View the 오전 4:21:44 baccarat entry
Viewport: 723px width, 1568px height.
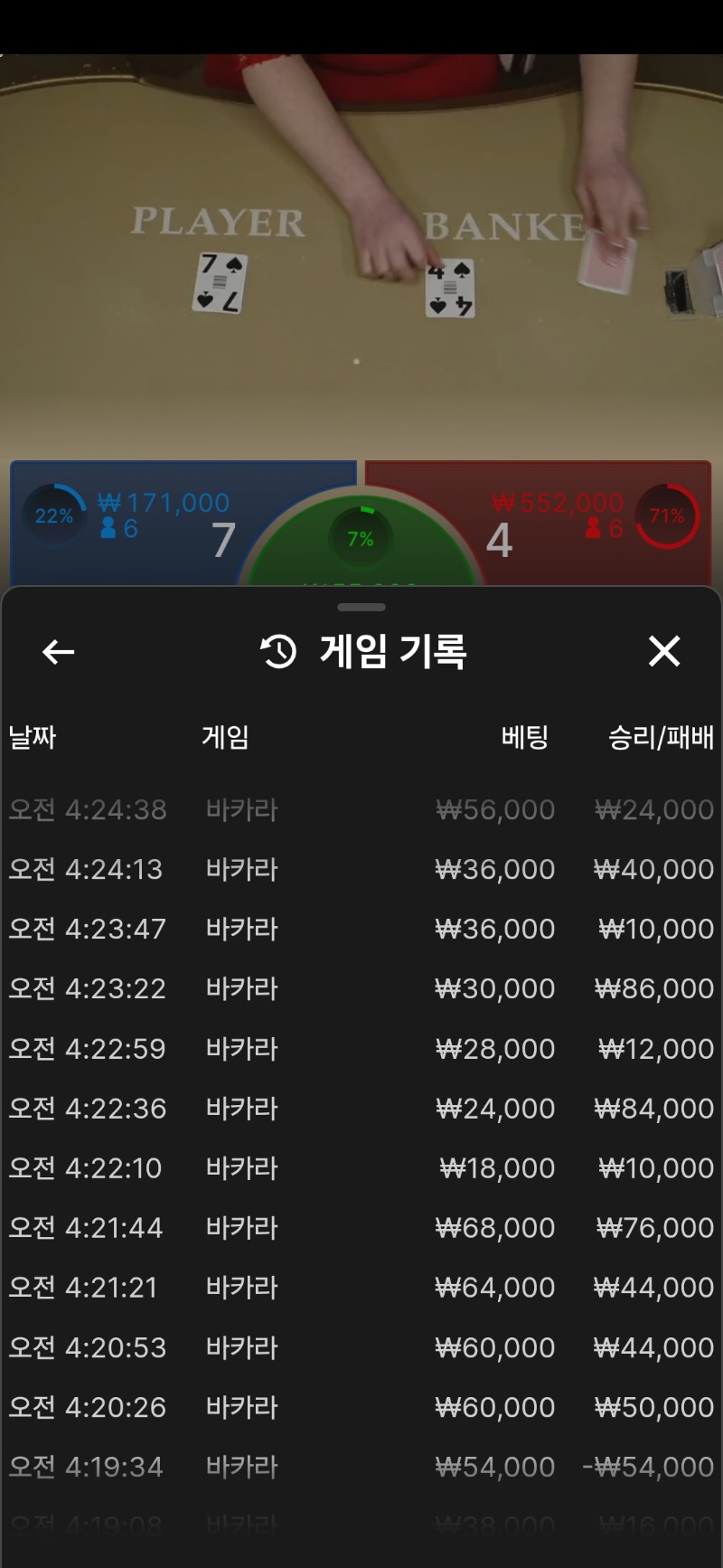(361, 1228)
